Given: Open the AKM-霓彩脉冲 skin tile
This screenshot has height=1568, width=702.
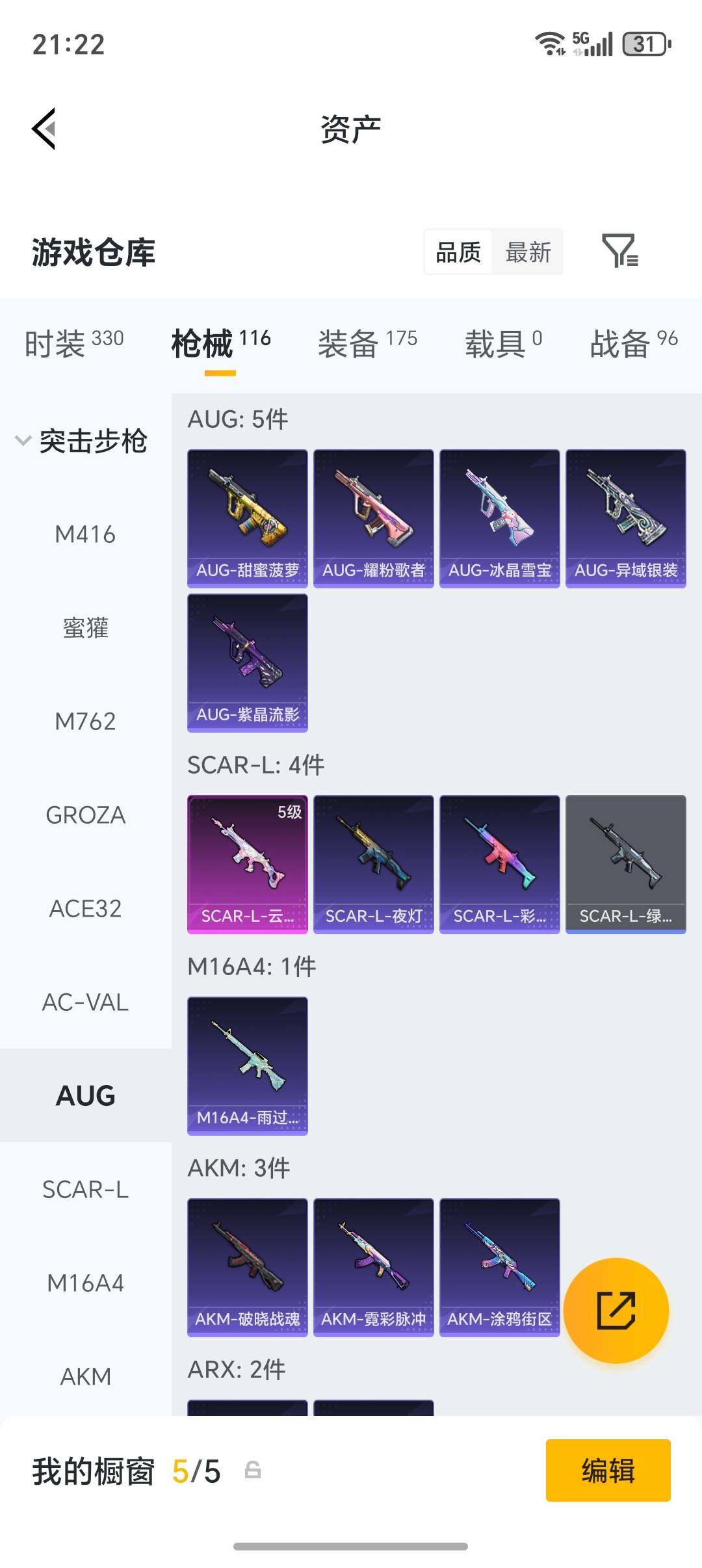Looking at the screenshot, I should (x=374, y=1268).
